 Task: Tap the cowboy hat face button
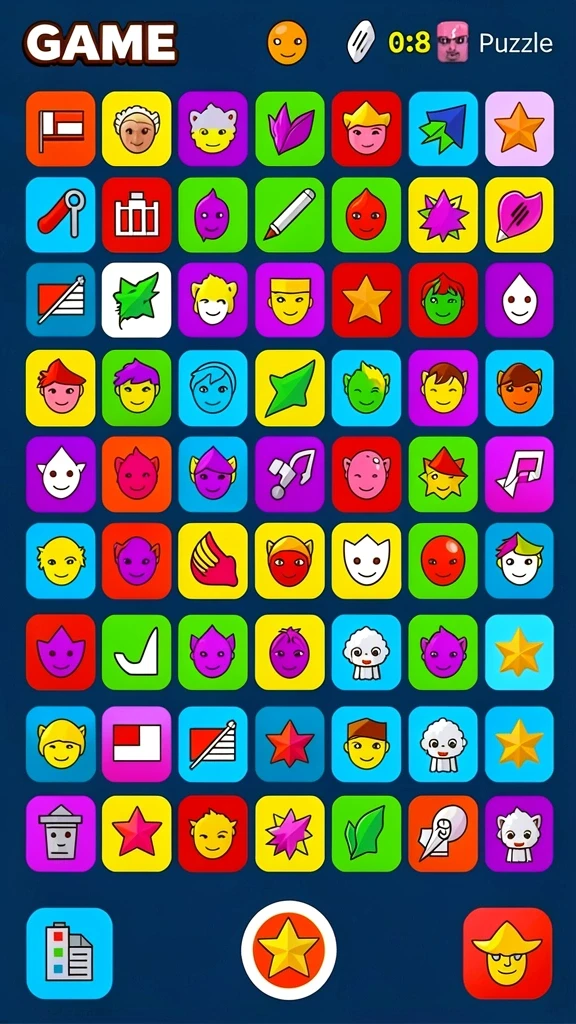click(507, 953)
